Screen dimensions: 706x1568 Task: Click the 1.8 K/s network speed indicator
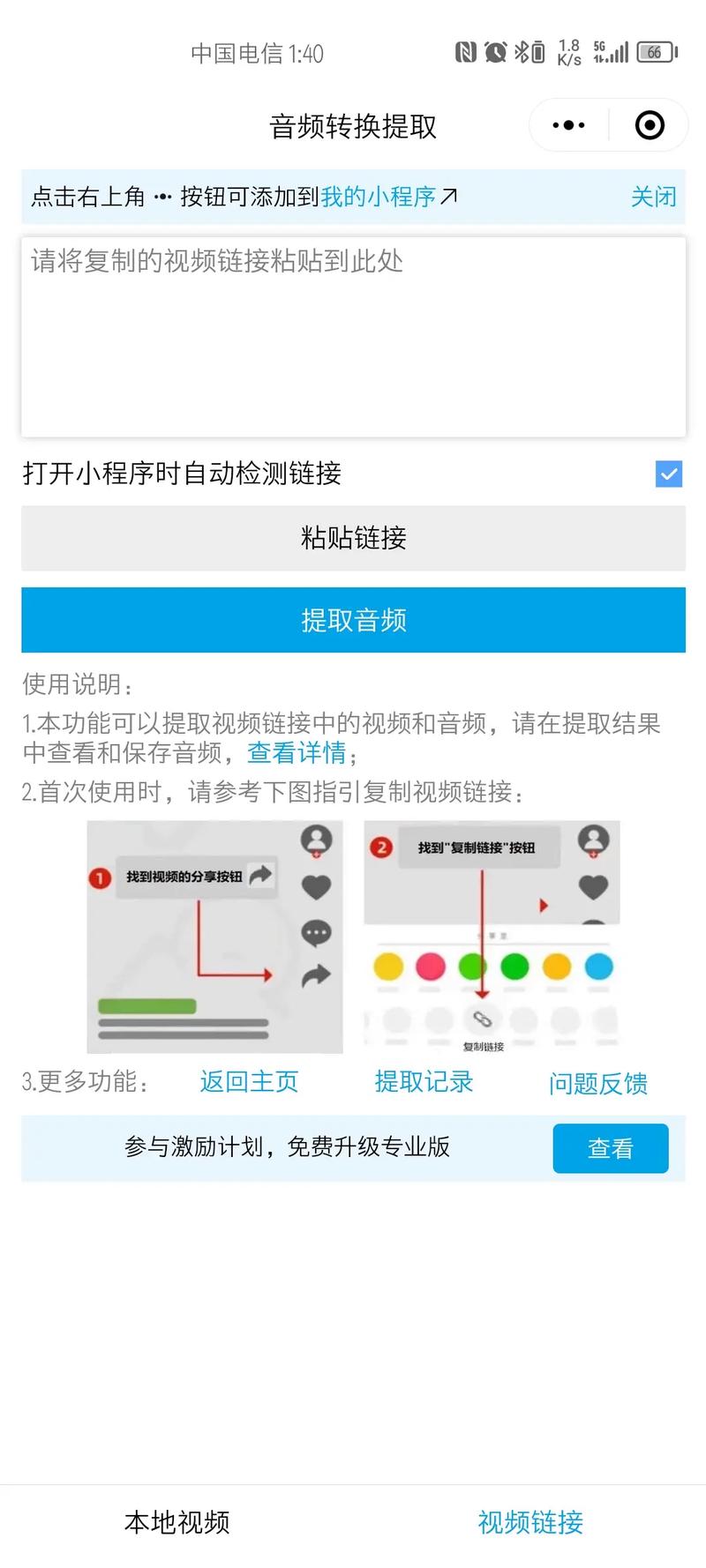tap(569, 53)
